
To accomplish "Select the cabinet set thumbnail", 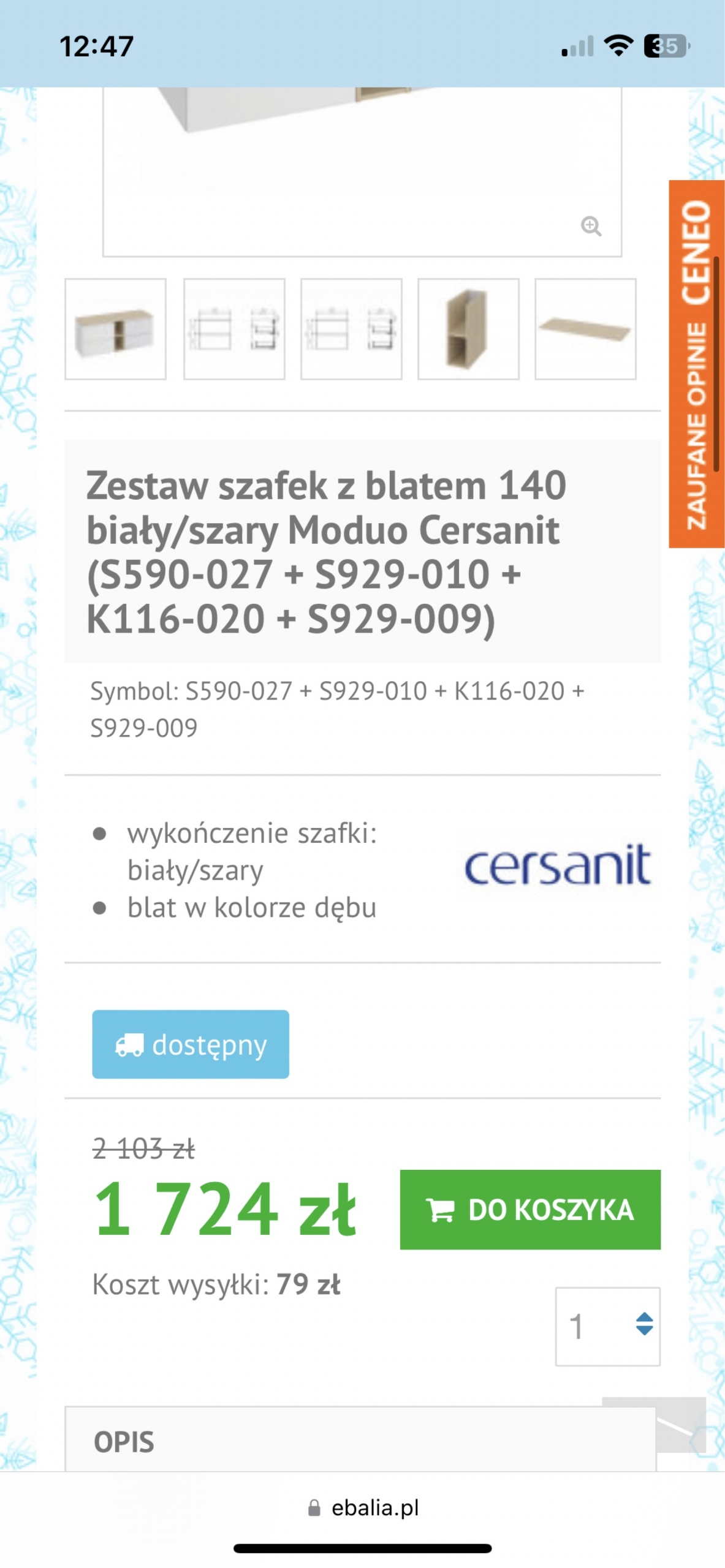I will click(115, 330).
